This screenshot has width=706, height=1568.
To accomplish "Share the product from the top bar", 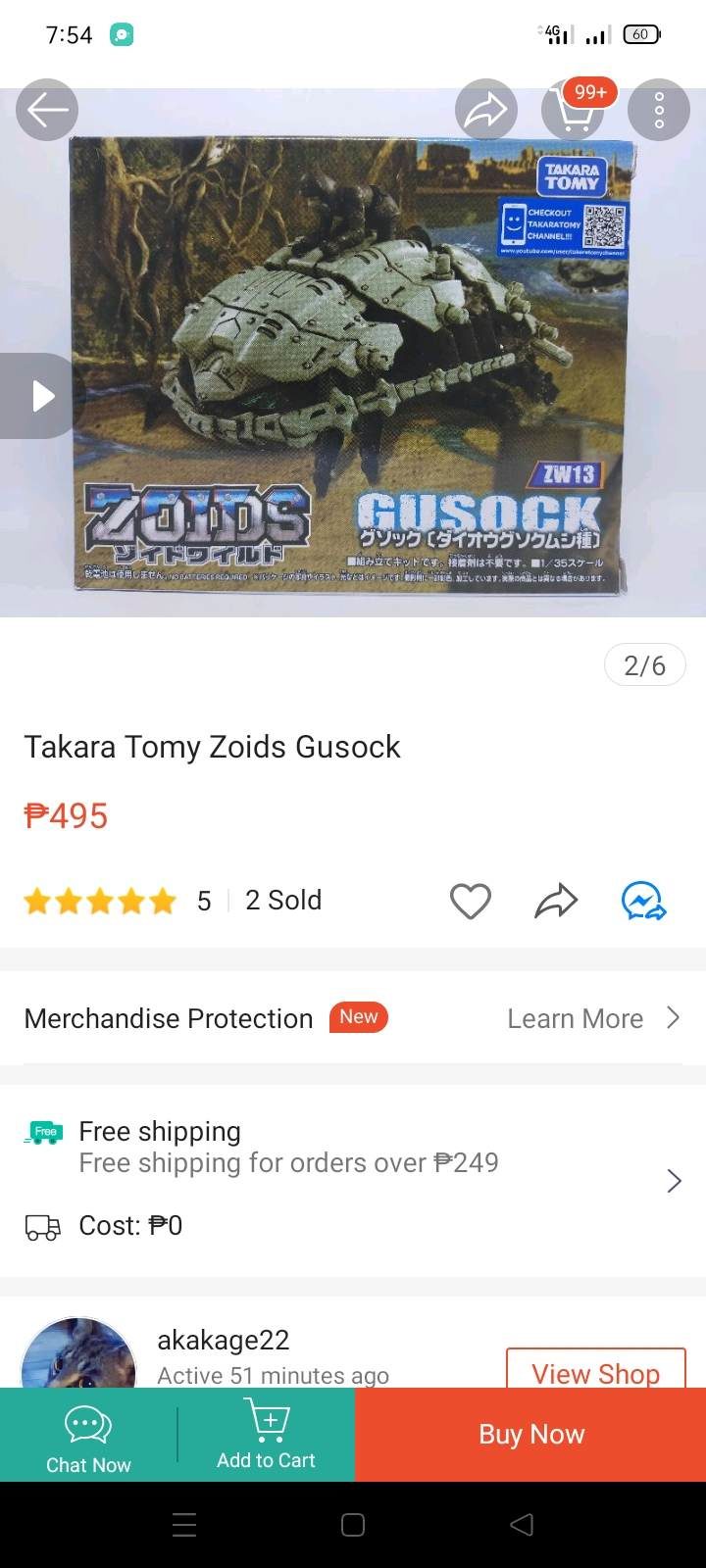I will (x=485, y=110).
